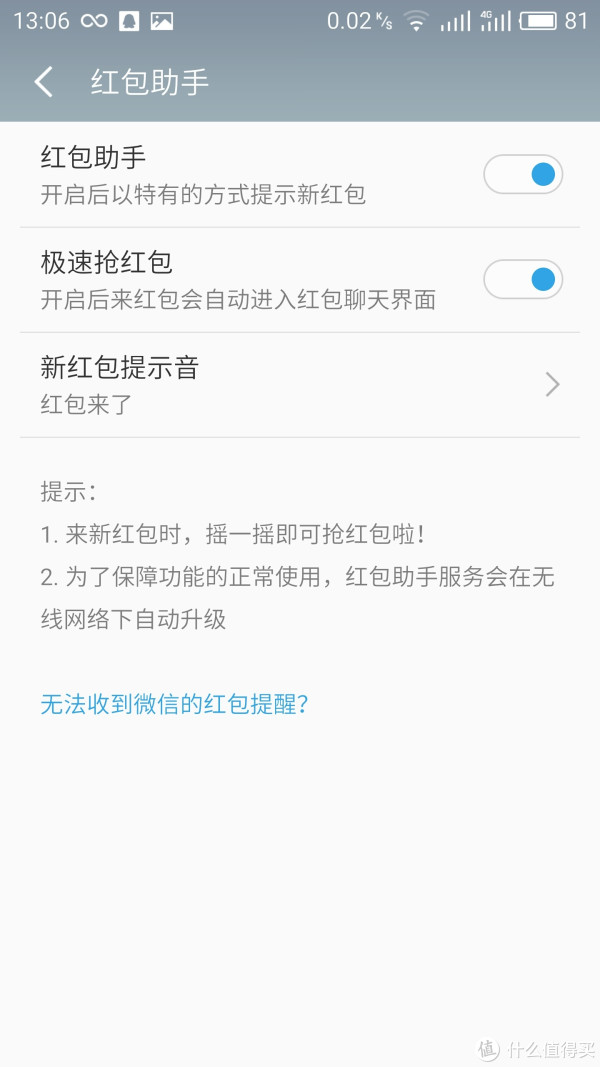
Task: Open the 无法收到微信的红包提醒? help link
Action: (x=174, y=704)
